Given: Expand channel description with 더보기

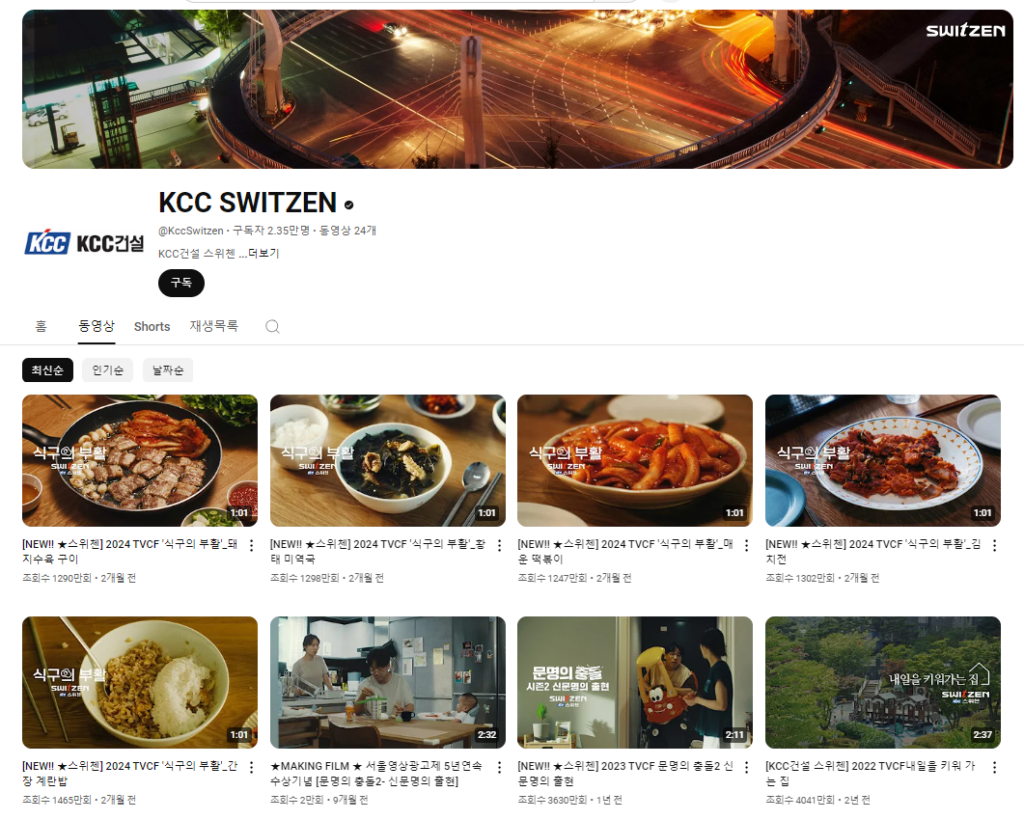Looking at the screenshot, I should (x=263, y=253).
